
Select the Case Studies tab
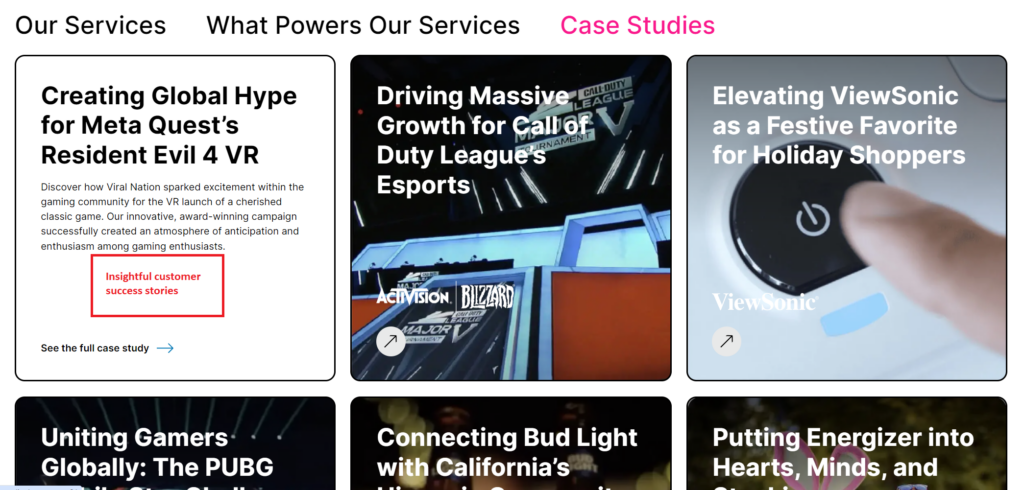[x=637, y=25]
